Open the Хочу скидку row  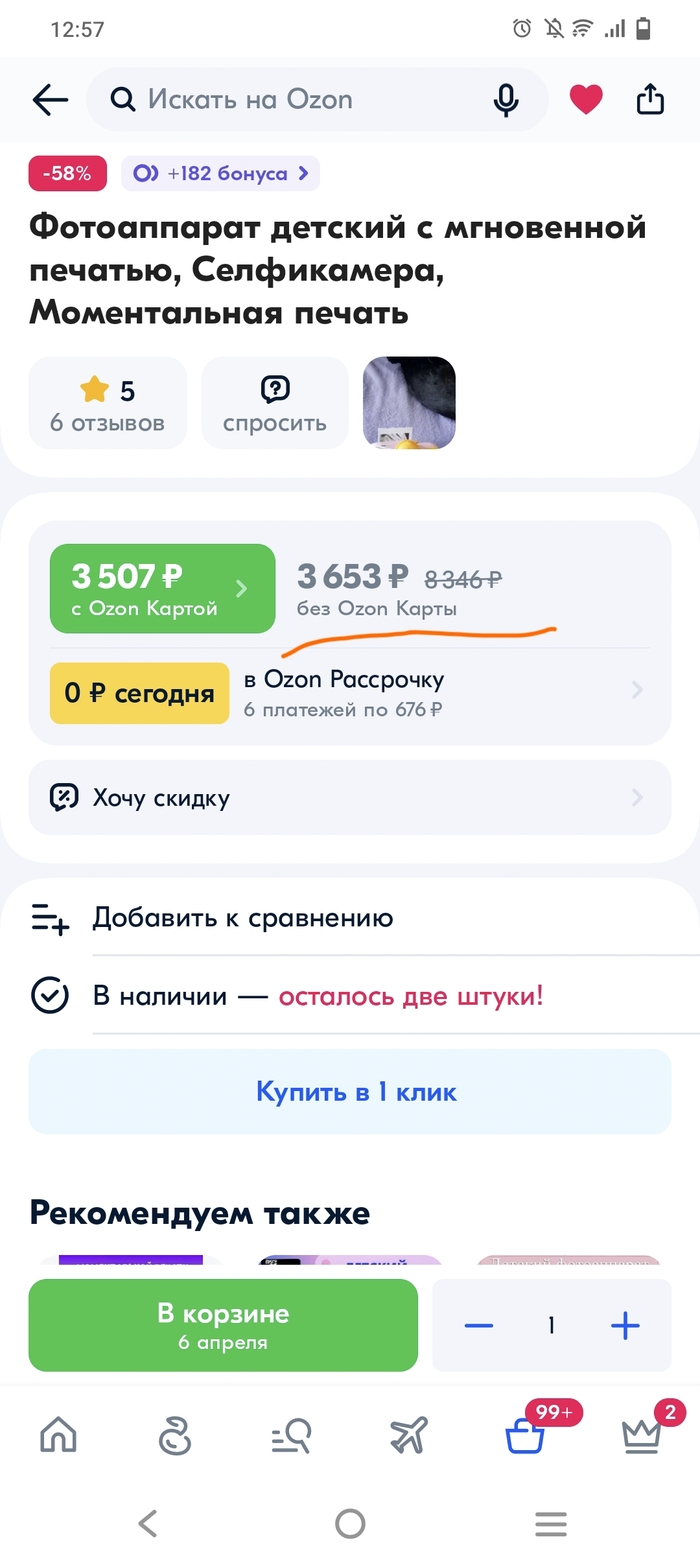pyautogui.click(x=349, y=798)
